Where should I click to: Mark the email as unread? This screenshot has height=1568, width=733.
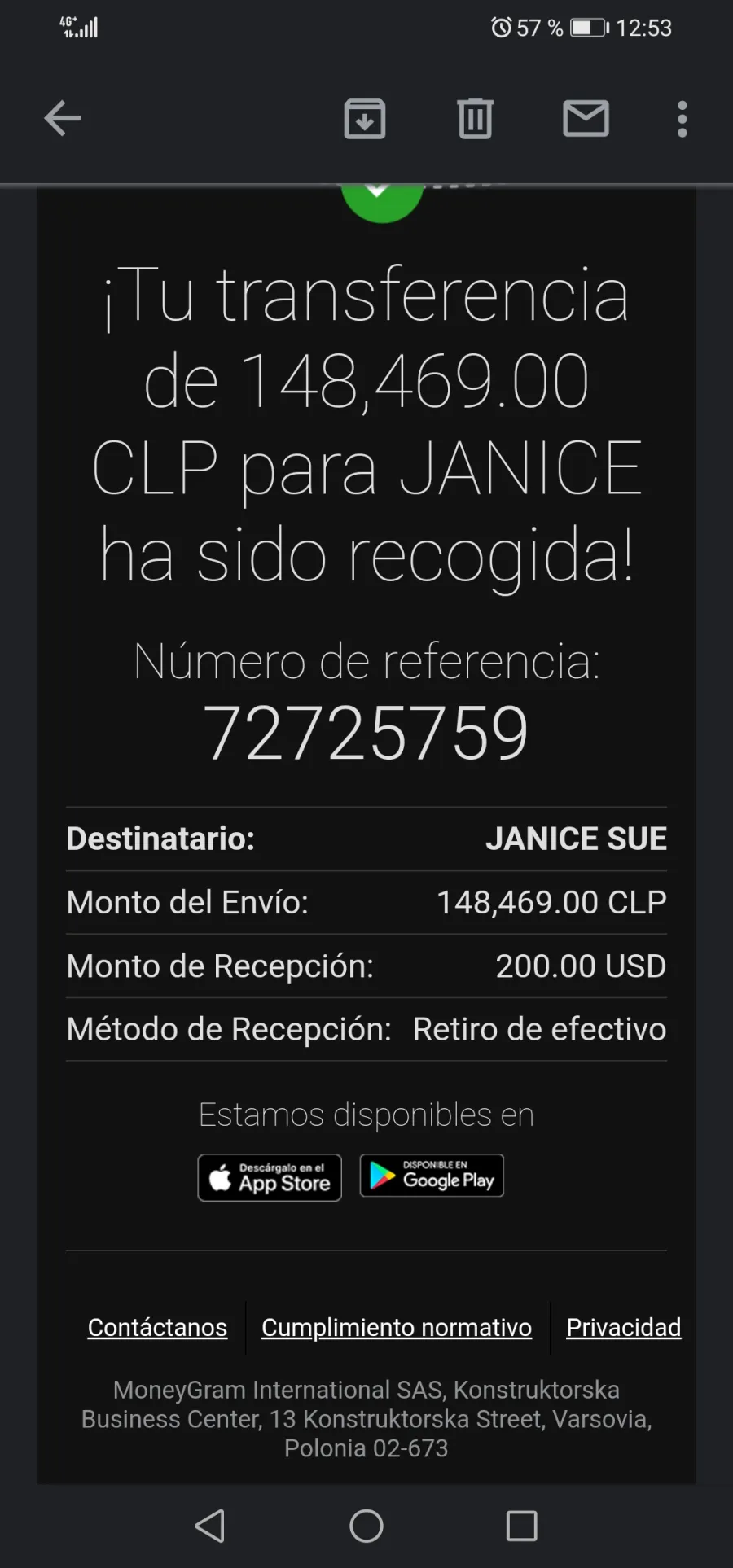coord(586,119)
